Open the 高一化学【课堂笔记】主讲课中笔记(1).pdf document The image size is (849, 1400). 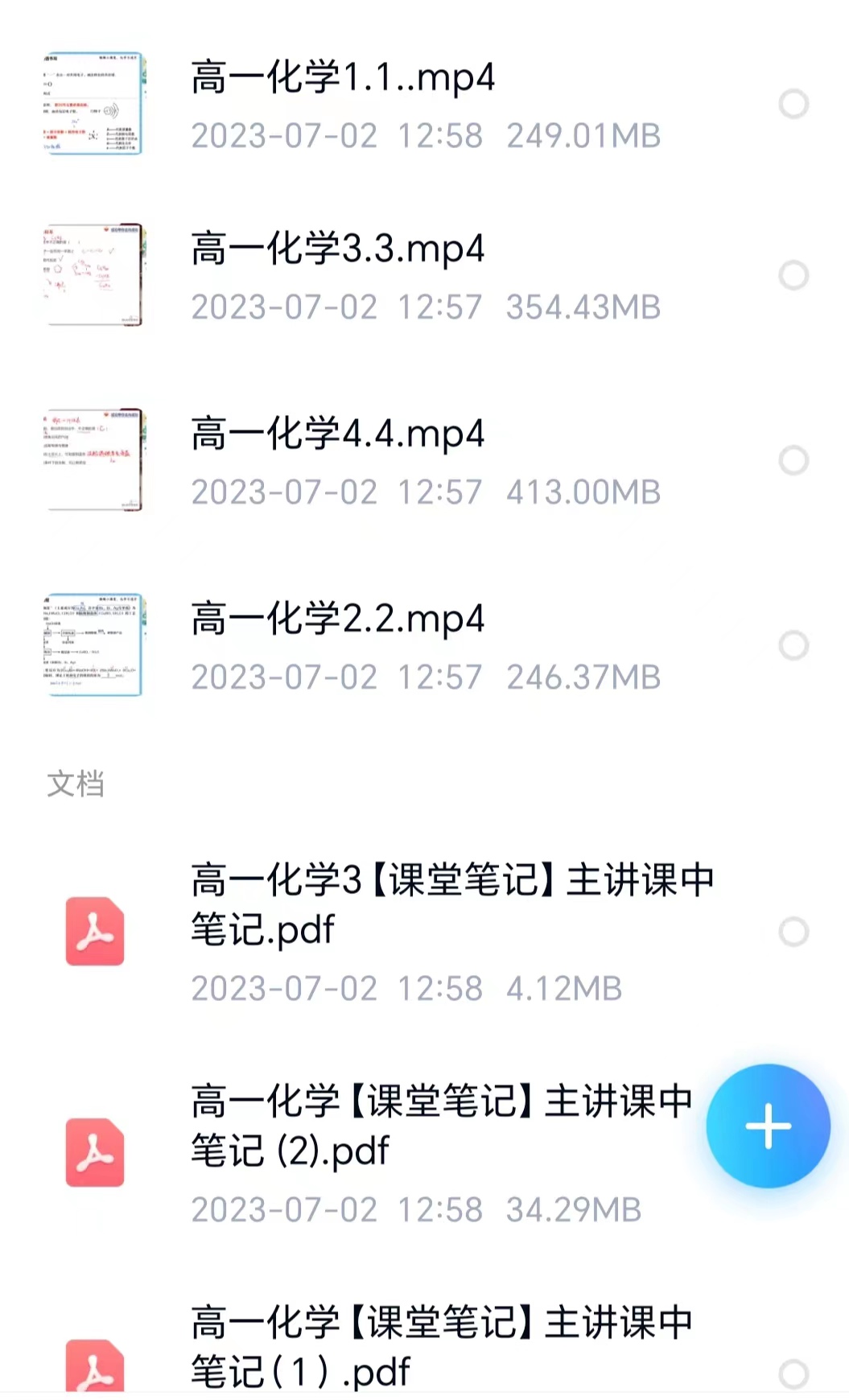pyautogui.click(x=441, y=1346)
